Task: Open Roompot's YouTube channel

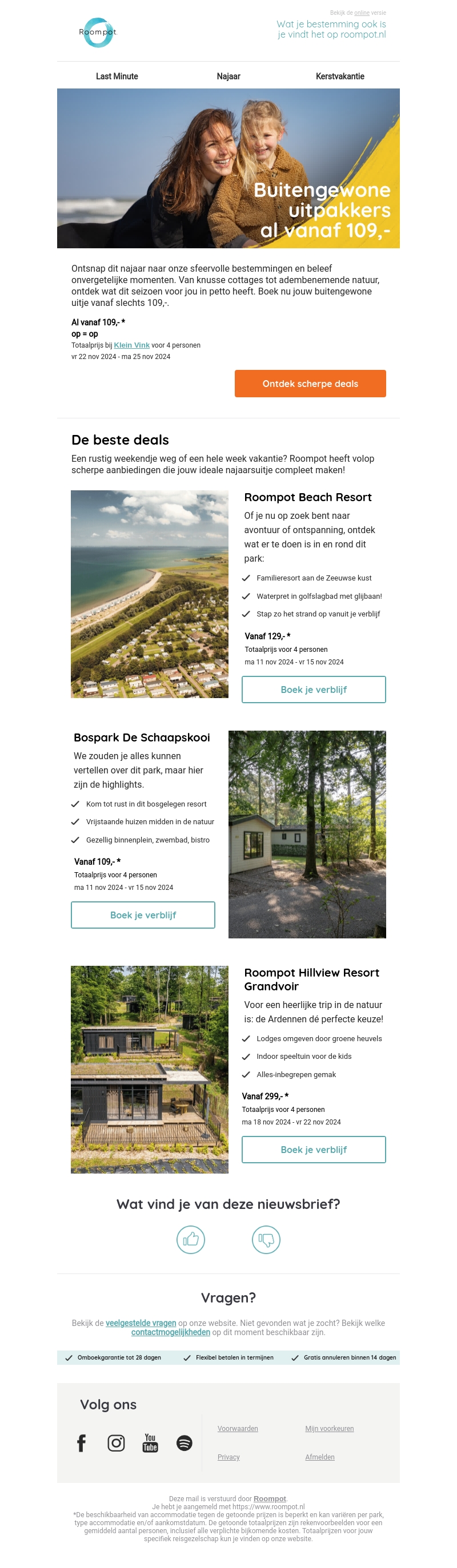Action: 150,1442
